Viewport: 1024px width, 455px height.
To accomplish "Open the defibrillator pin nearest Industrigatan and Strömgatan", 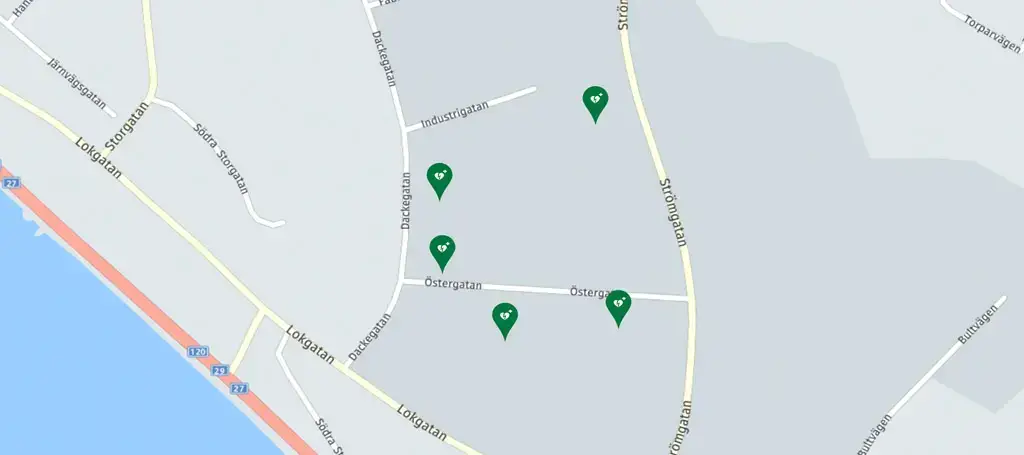I will 595,101.
